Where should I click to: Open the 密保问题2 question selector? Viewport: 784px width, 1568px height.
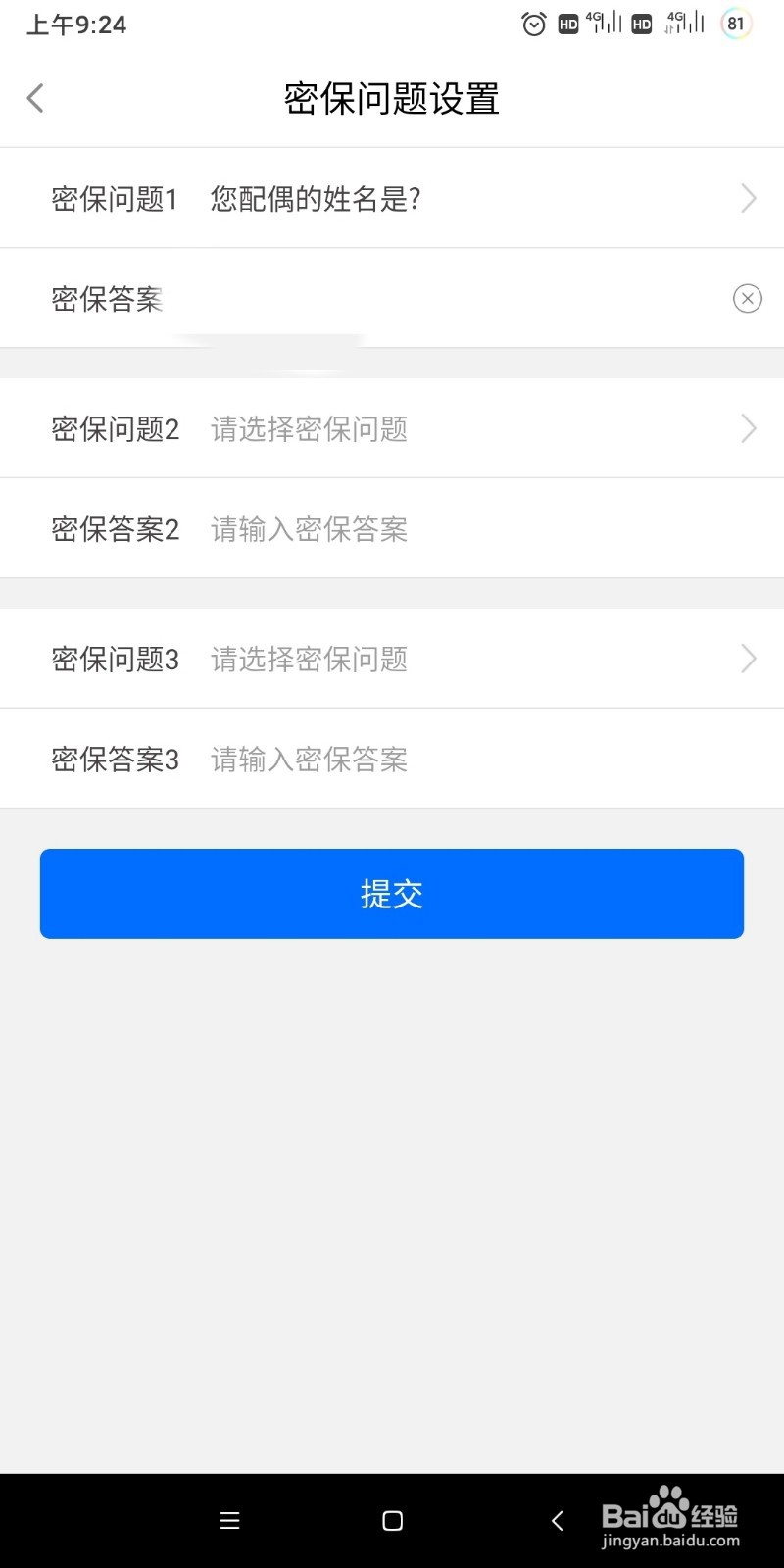pyautogui.click(x=748, y=428)
